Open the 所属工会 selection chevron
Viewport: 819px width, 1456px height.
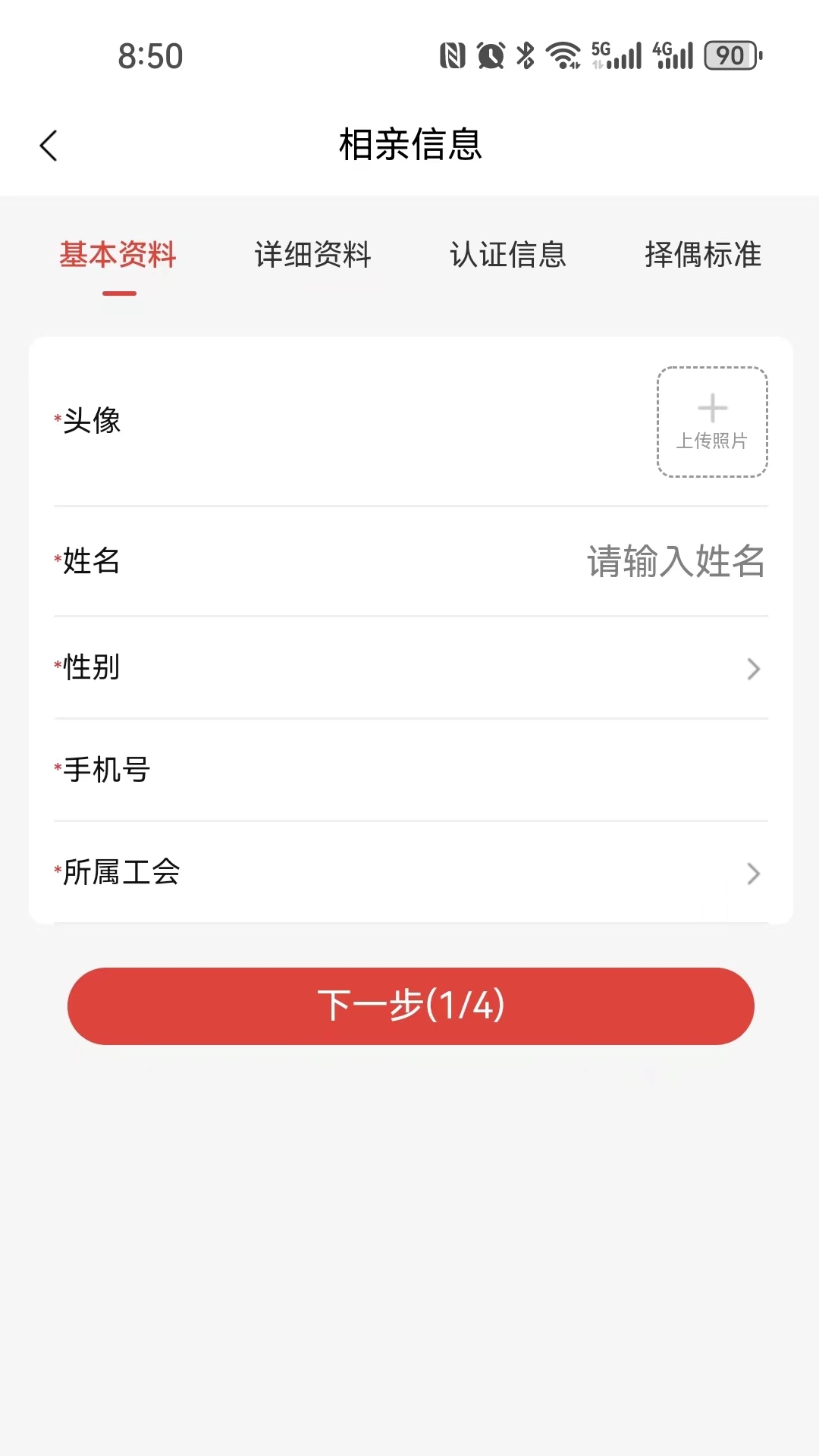[752, 873]
